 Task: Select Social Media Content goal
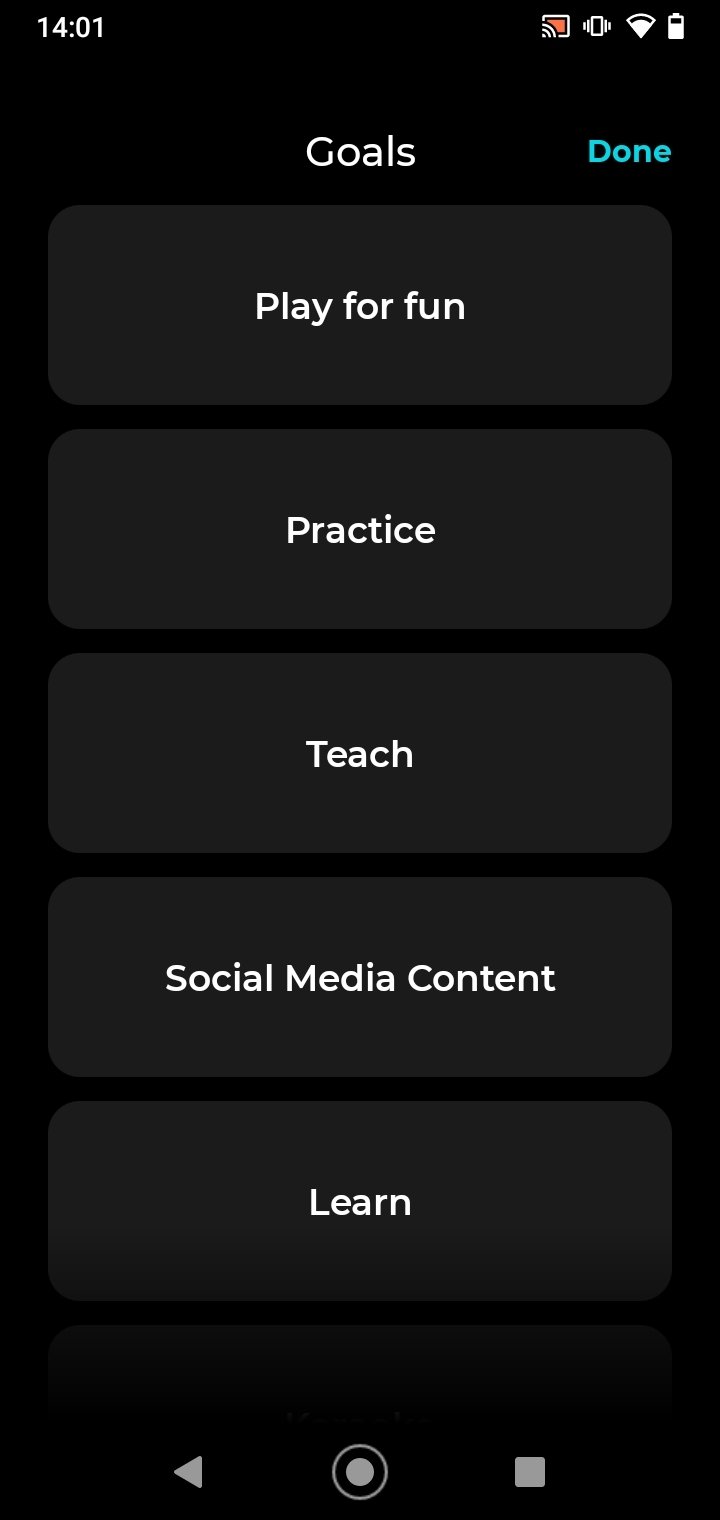(x=360, y=977)
